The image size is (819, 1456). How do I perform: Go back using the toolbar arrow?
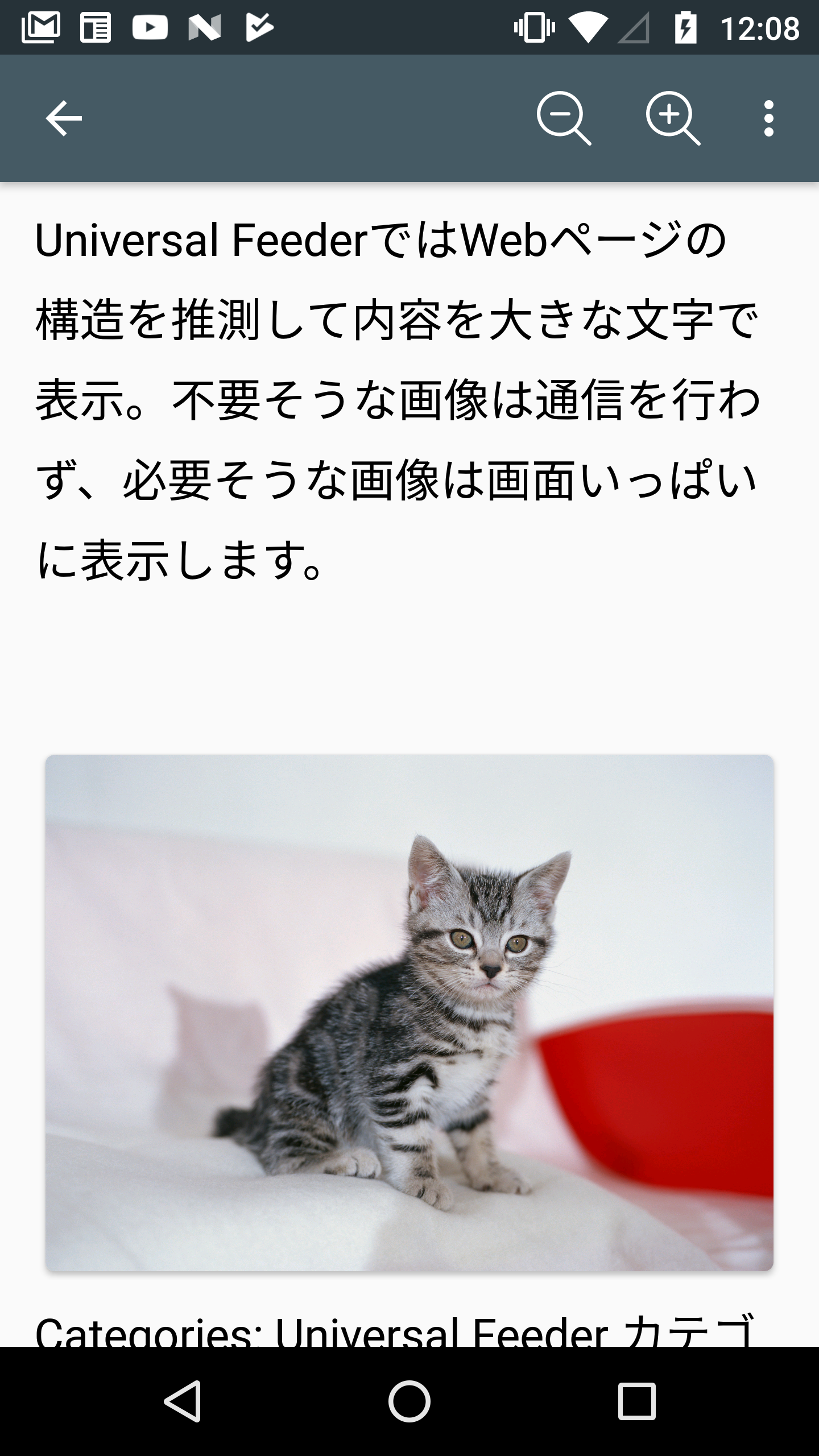[x=63, y=118]
